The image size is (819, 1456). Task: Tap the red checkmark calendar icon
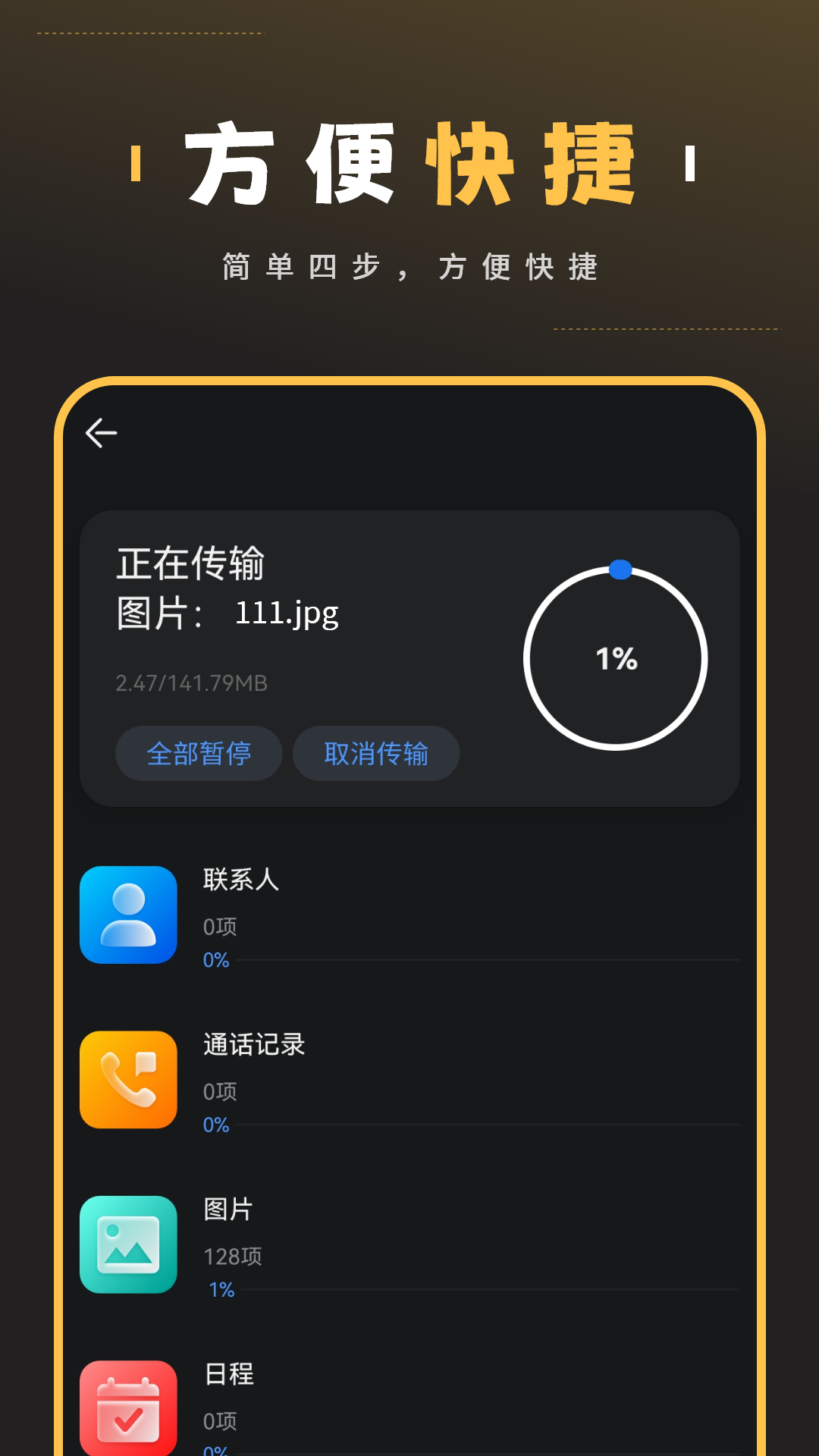(x=128, y=1407)
